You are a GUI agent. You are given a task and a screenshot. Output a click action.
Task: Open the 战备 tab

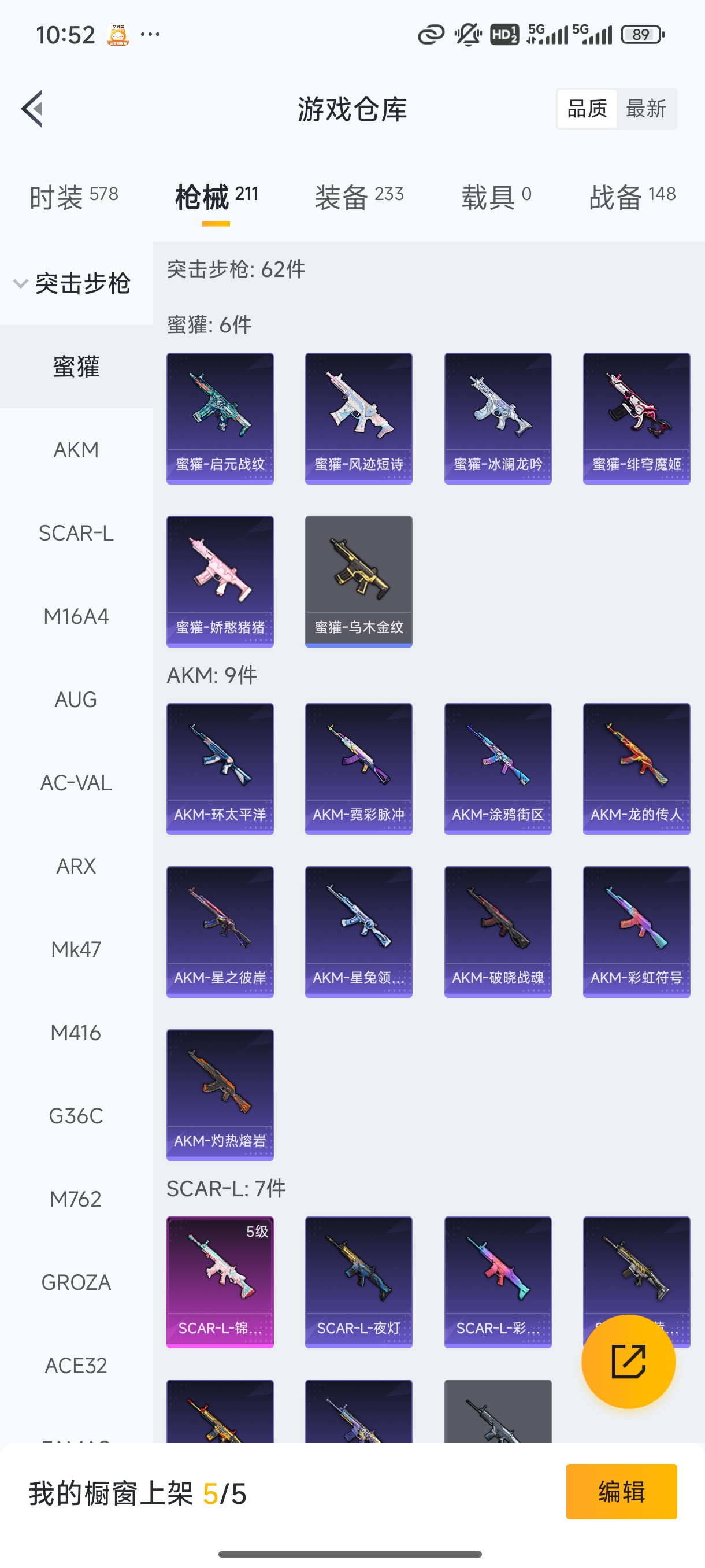click(x=632, y=197)
